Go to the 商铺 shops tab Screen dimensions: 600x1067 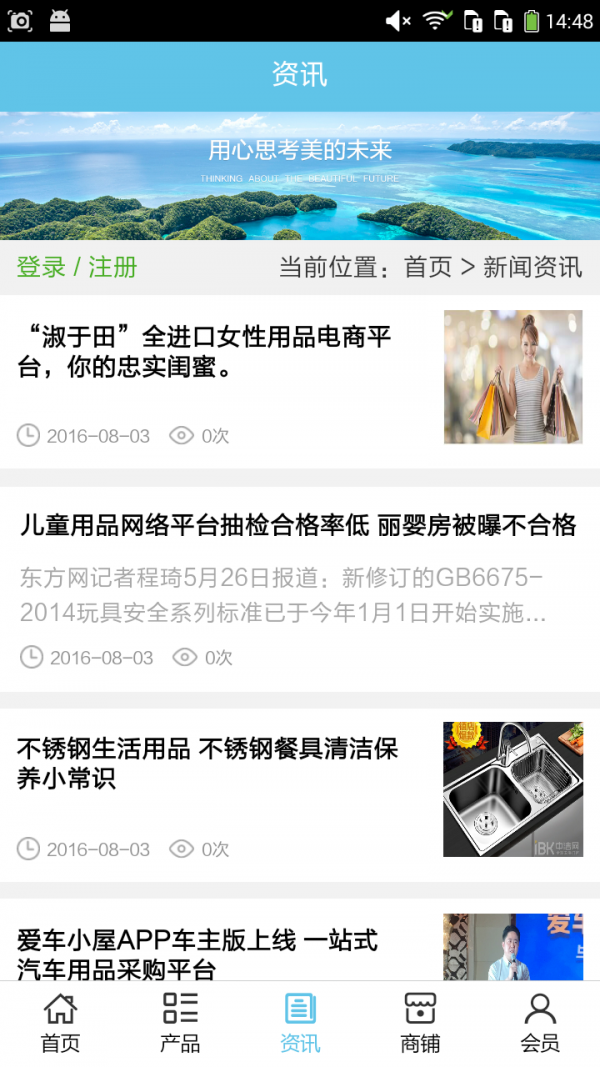pyautogui.click(x=420, y=1023)
